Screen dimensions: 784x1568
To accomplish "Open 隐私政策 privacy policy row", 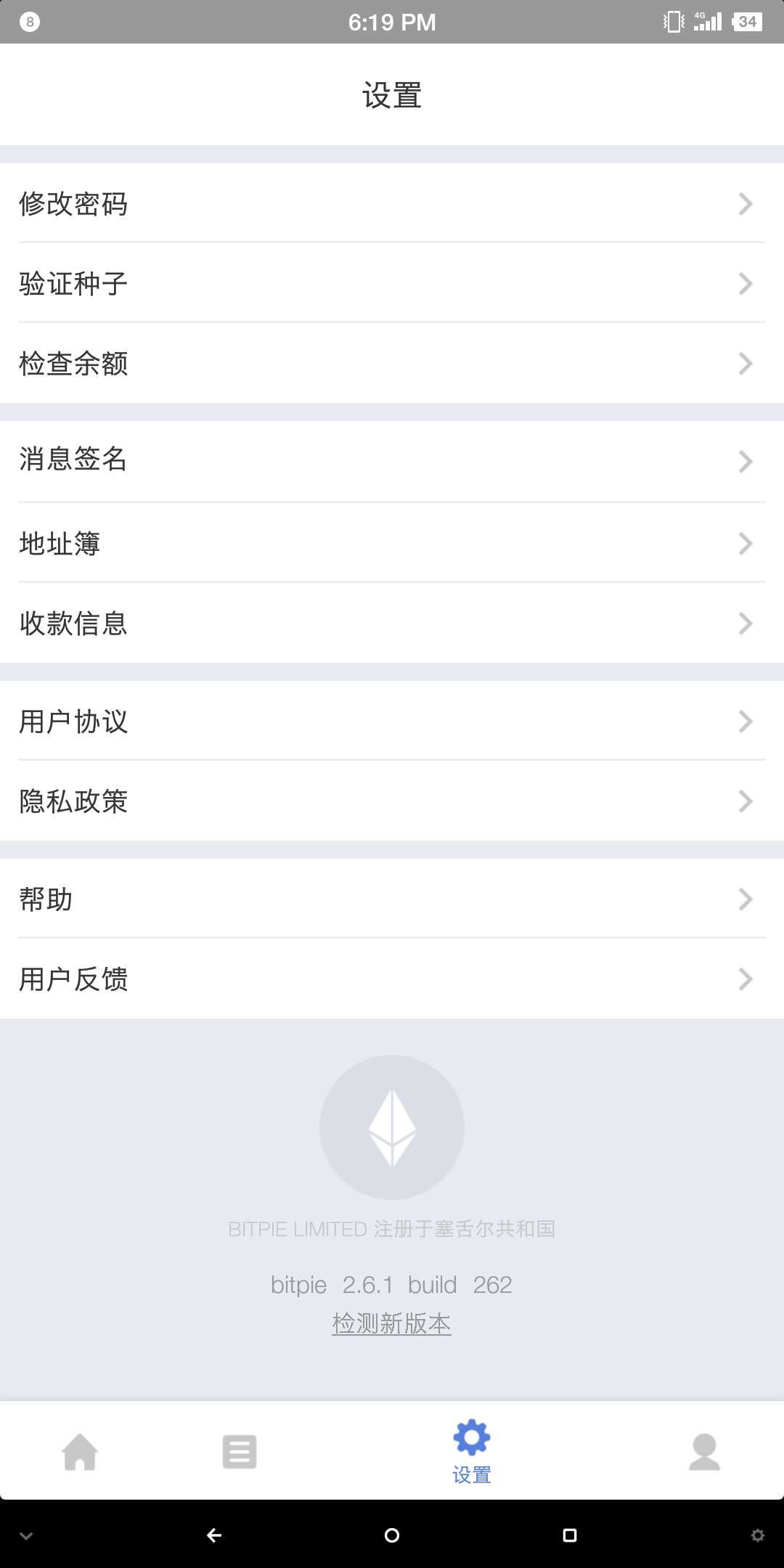I will click(x=392, y=801).
